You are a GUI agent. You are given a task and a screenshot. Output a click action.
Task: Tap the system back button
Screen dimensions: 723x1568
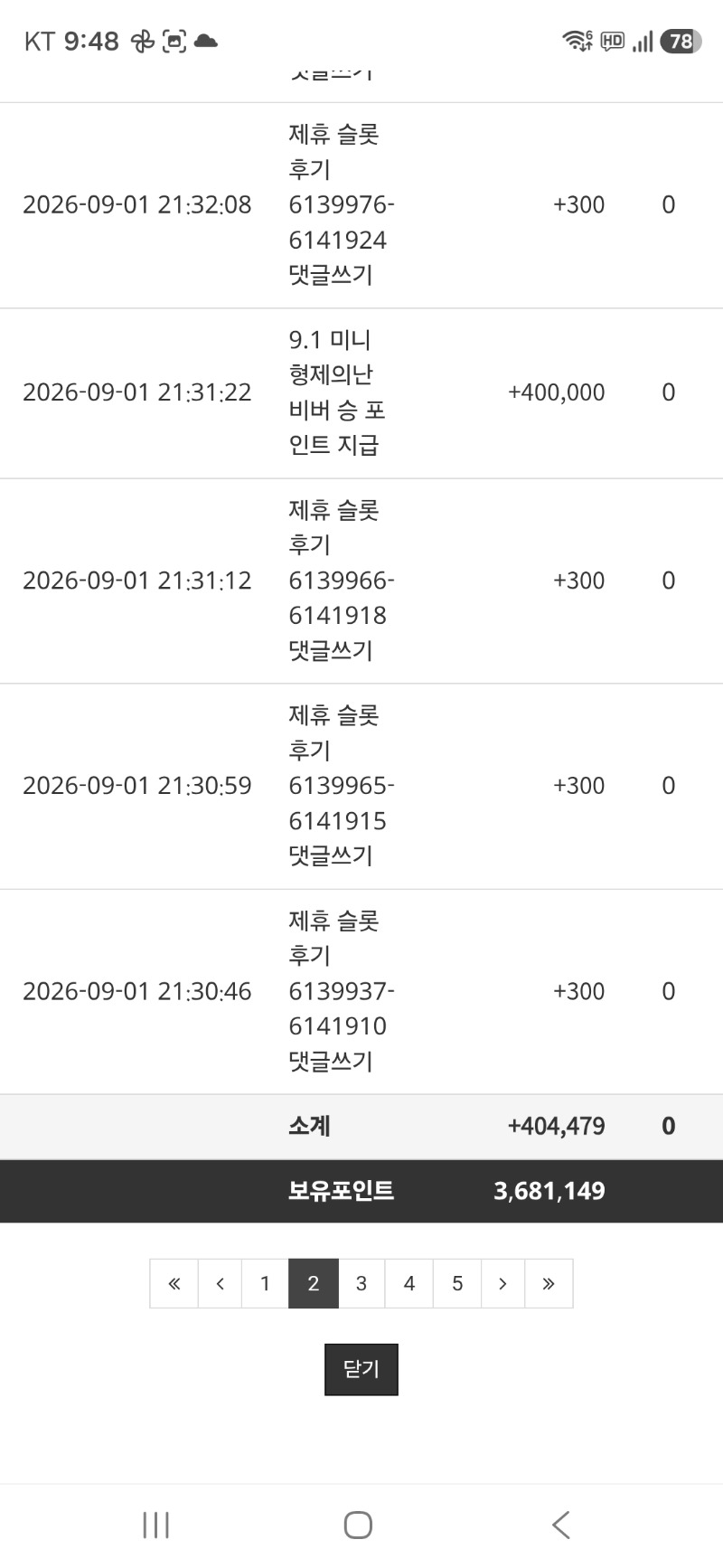[x=561, y=1525]
